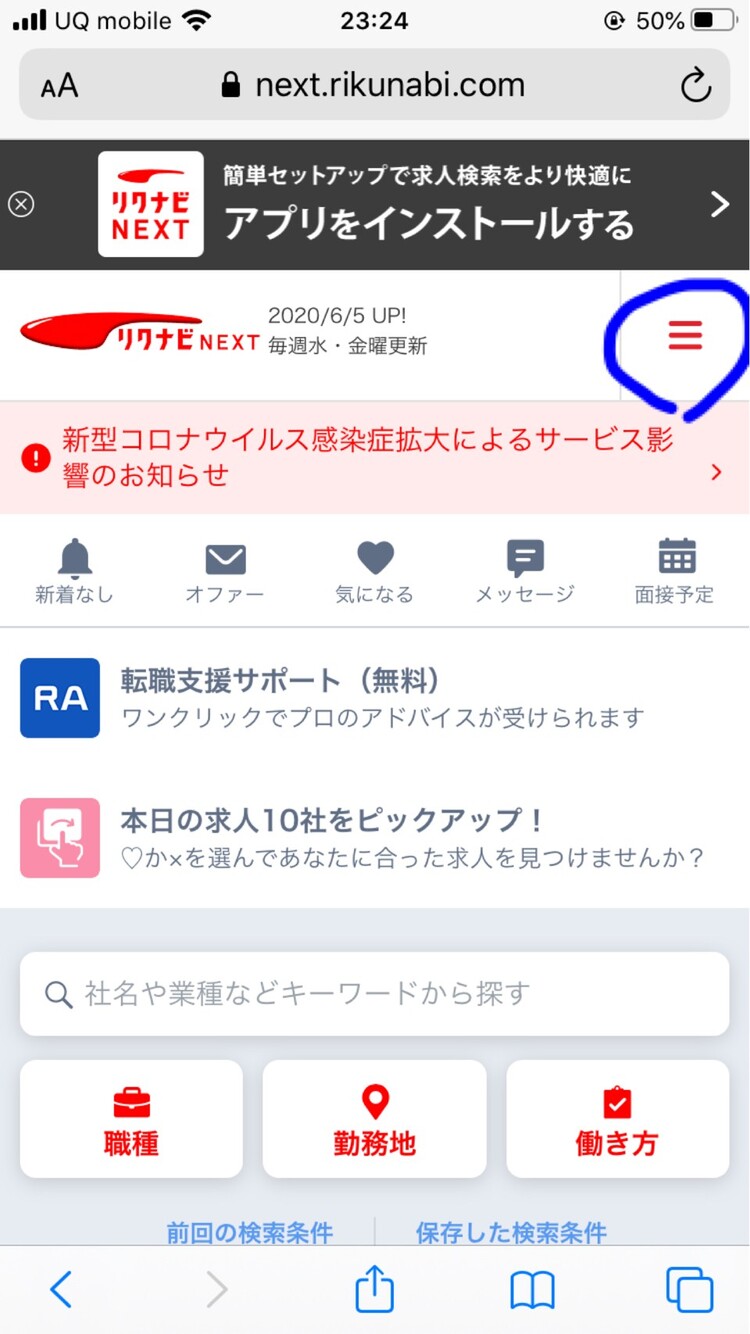
Task: Go back in Safari
Action: tap(60, 1289)
